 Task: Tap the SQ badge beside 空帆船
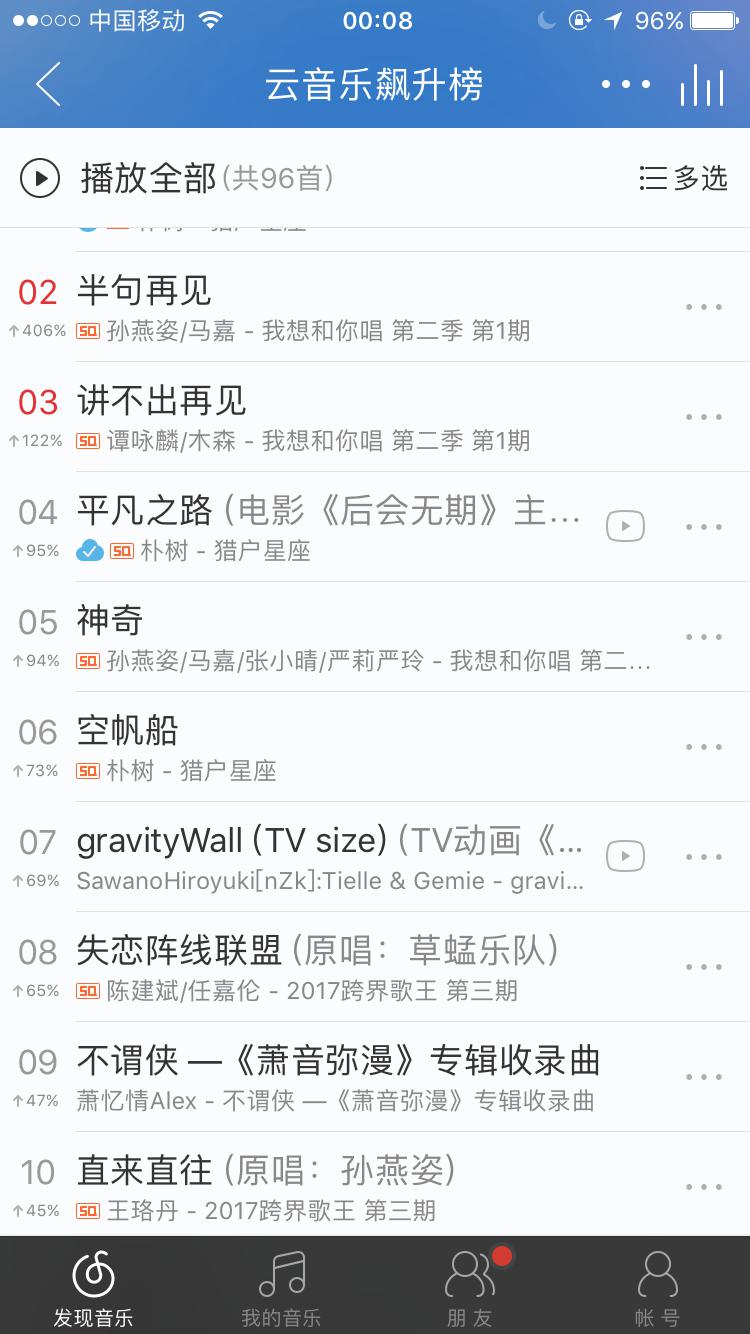(x=89, y=770)
